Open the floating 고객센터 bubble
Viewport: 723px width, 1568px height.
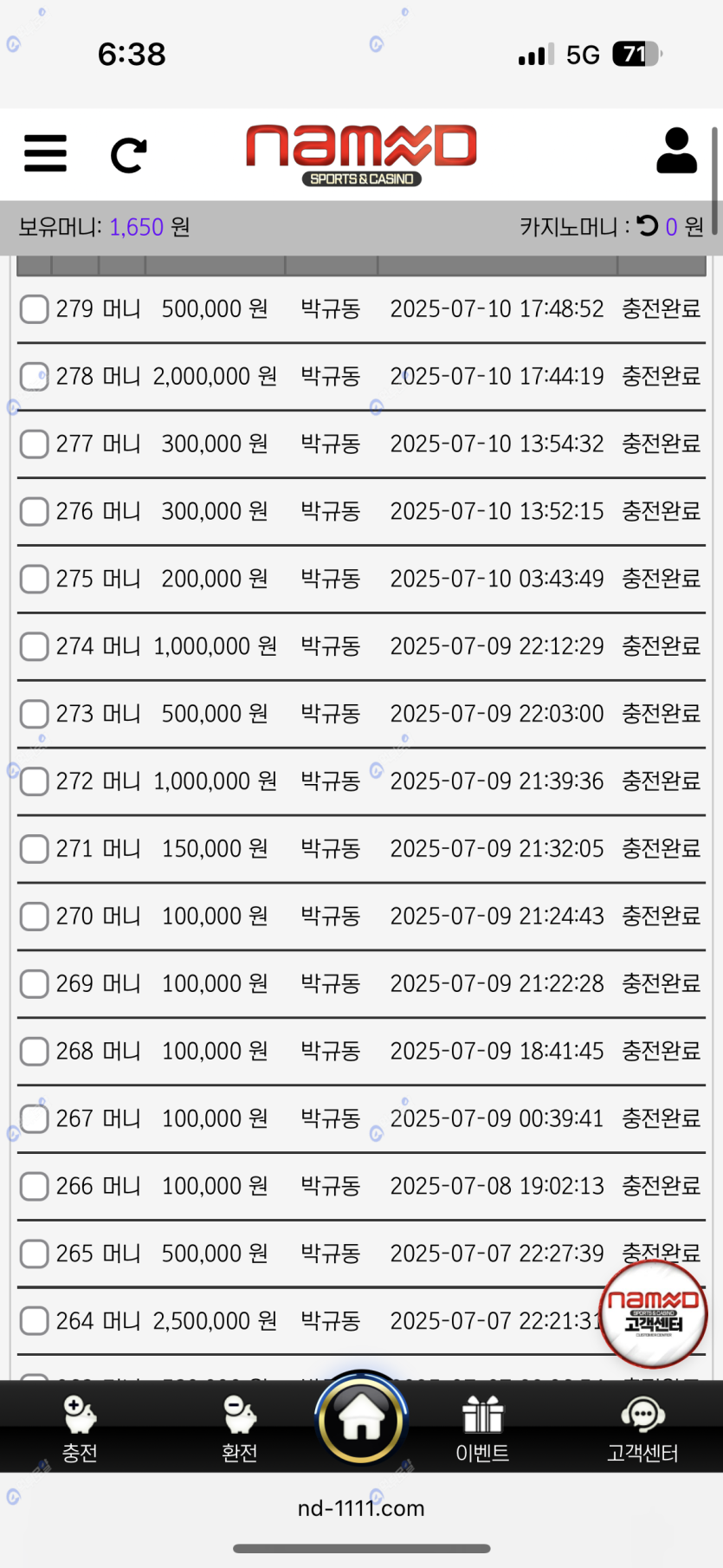654,1314
